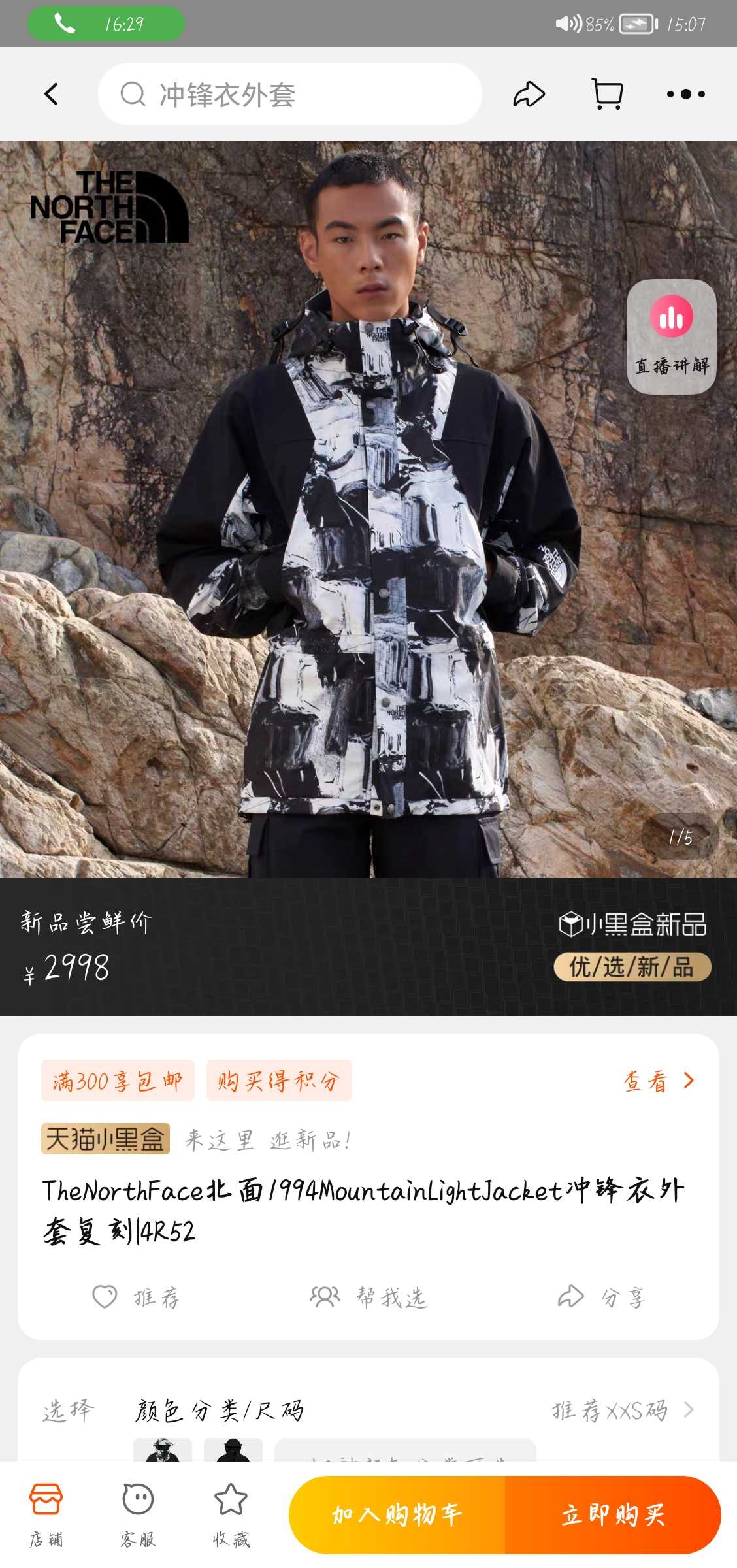Open the product photo showing the jacket
Screen dimensions: 737x1568
pos(368,523)
